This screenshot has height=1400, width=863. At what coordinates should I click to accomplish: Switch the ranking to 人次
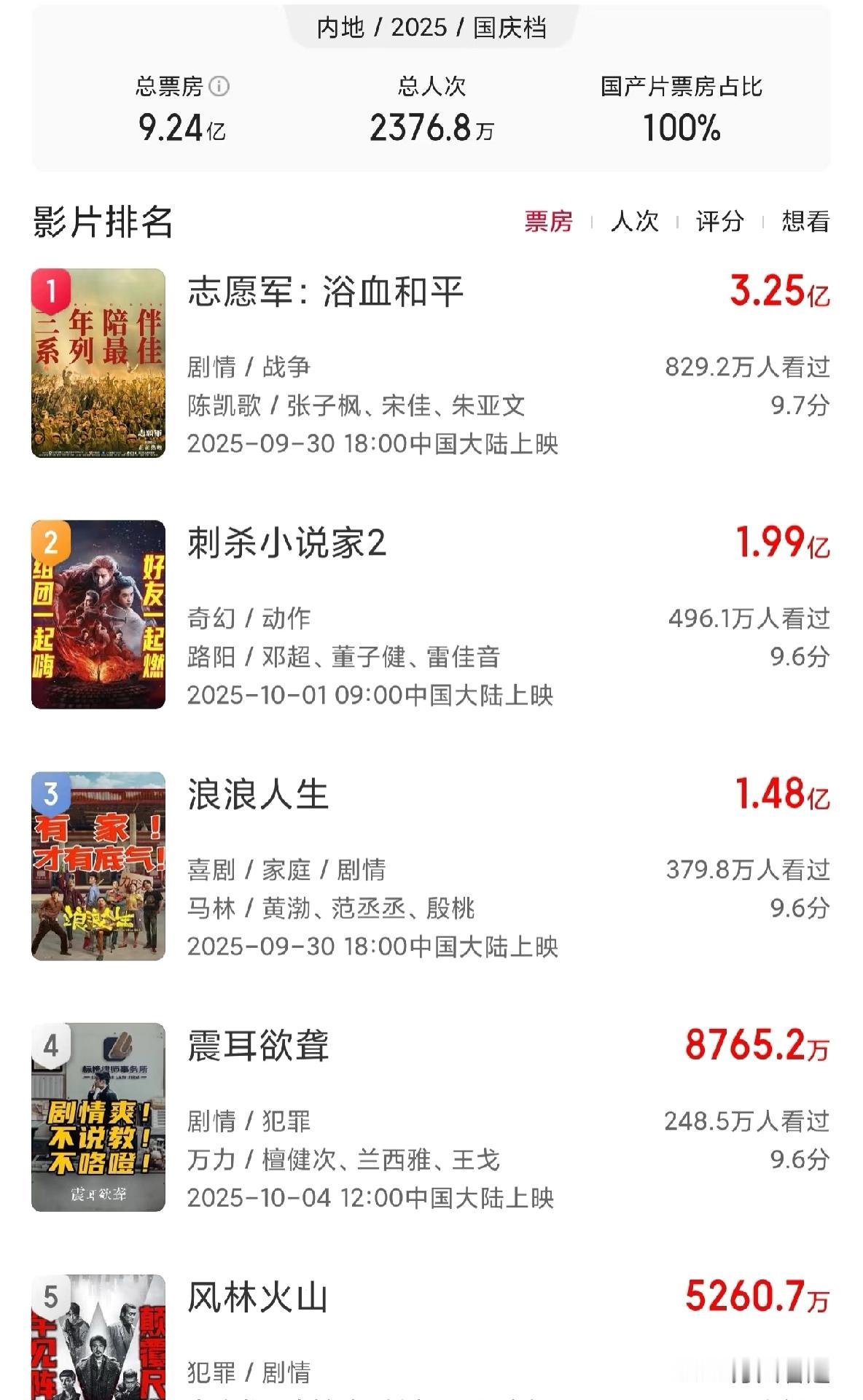(x=634, y=221)
